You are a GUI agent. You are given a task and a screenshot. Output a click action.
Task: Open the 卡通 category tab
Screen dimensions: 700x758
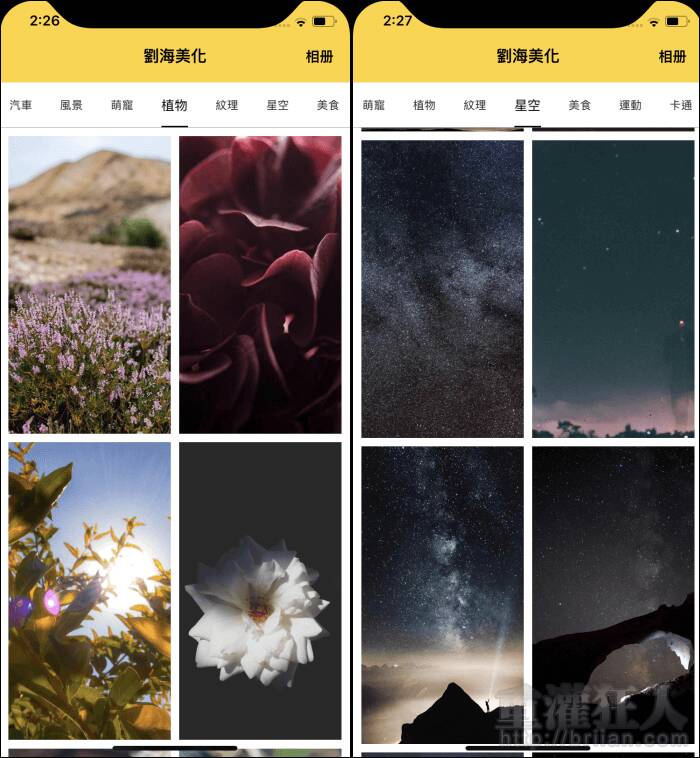click(x=680, y=105)
